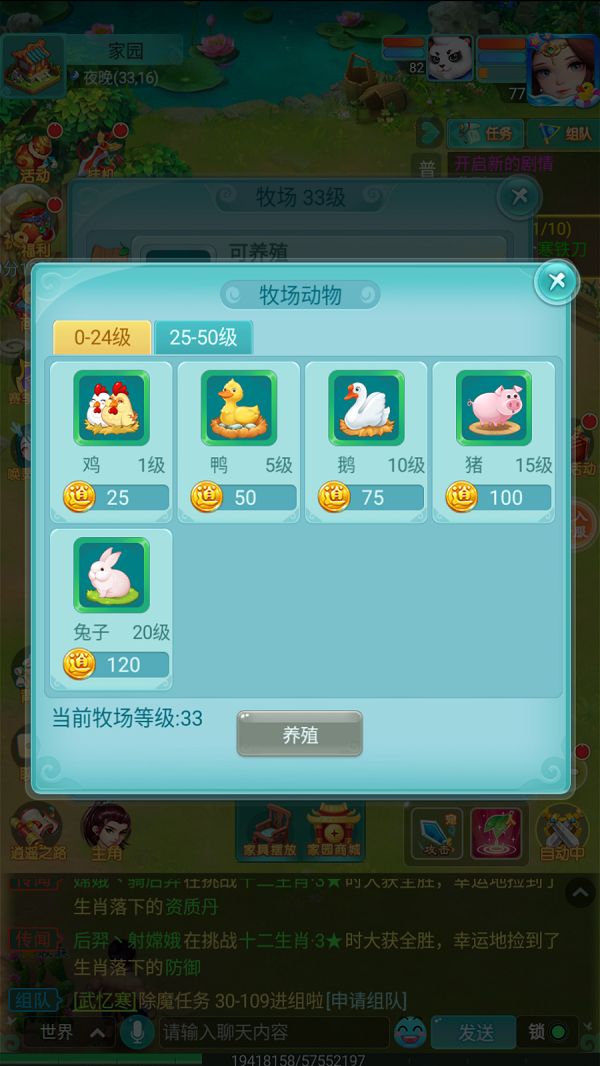Confirm with the 养殖 button
The height and width of the screenshot is (1066, 600).
pyautogui.click(x=300, y=734)
